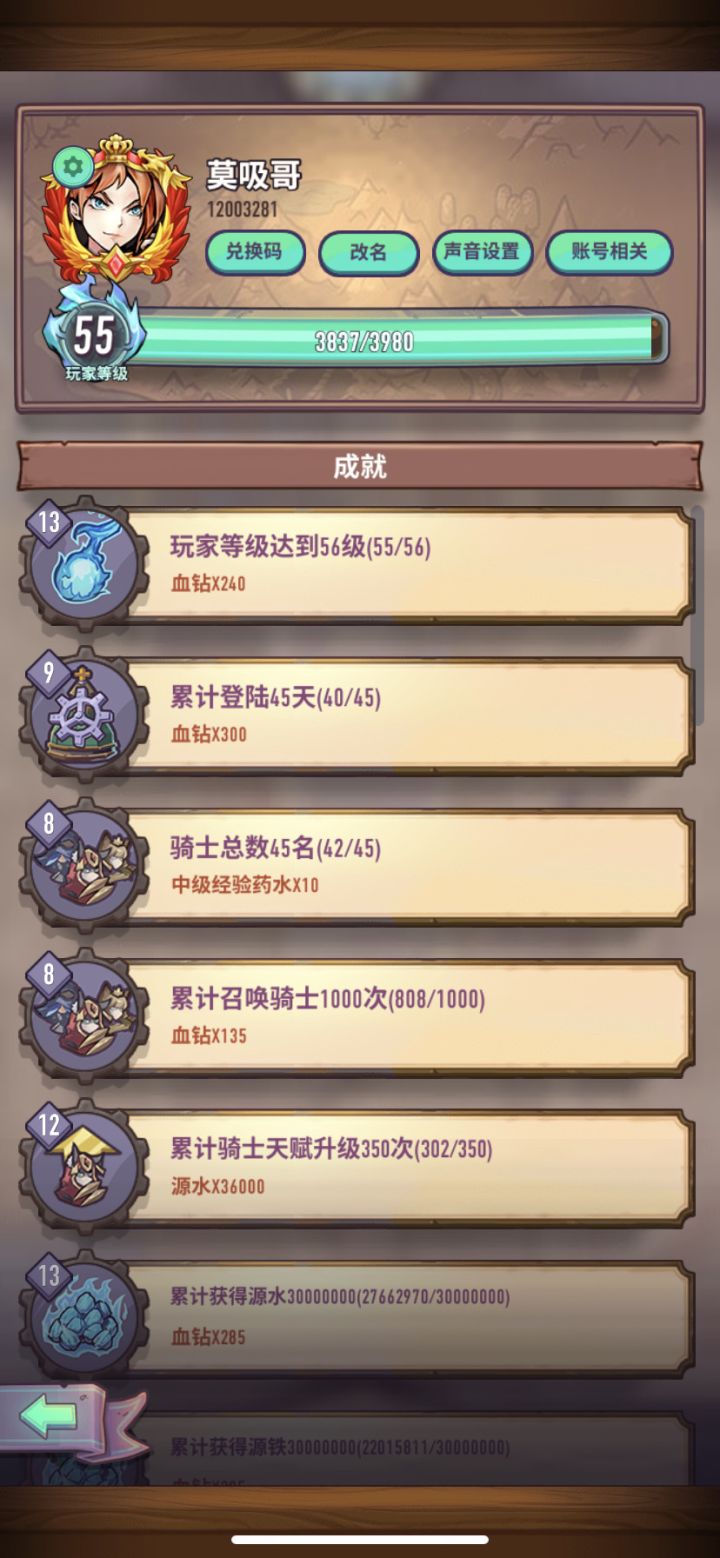The width and height of the screenshot is (720, 1558).
Task: Click the blue flame player level achievement icon
Action: pos(85,563)
